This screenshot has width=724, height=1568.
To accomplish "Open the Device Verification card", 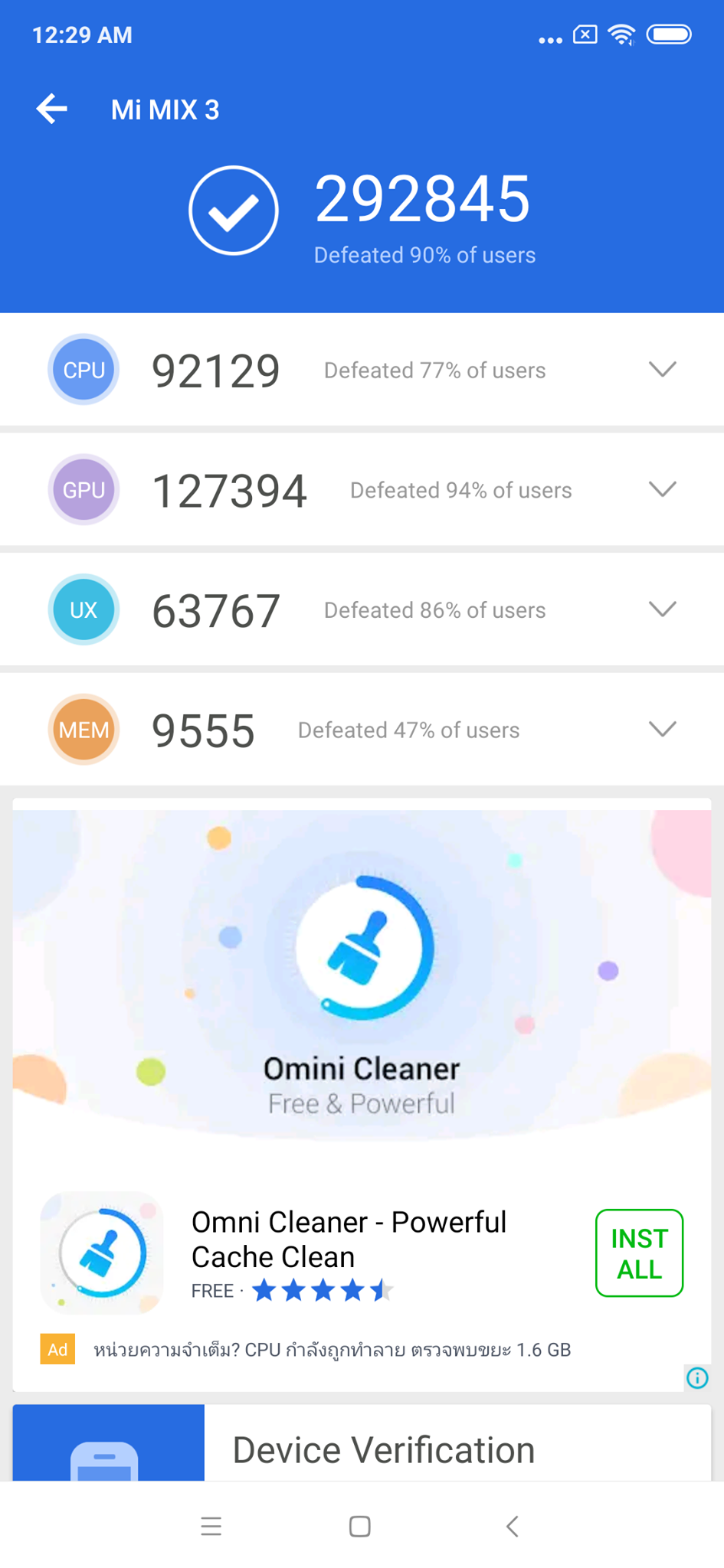I will click(x=383, y=1449).
